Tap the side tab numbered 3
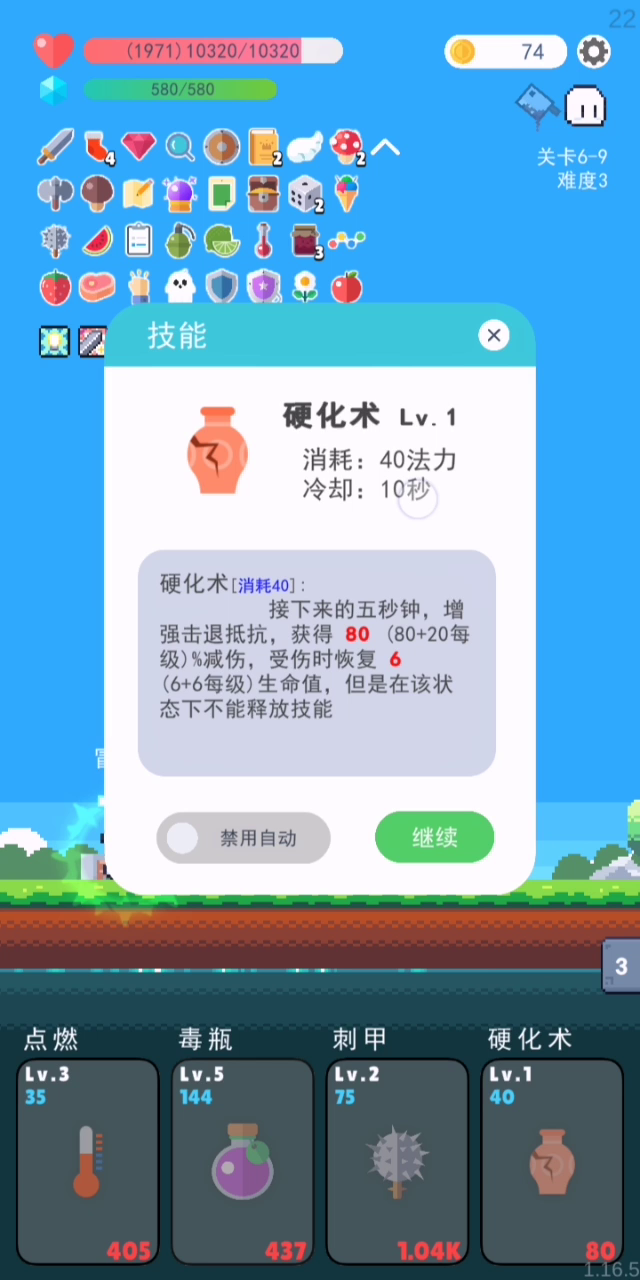This screenshot has height=1280, width=640. pos(621,966)
